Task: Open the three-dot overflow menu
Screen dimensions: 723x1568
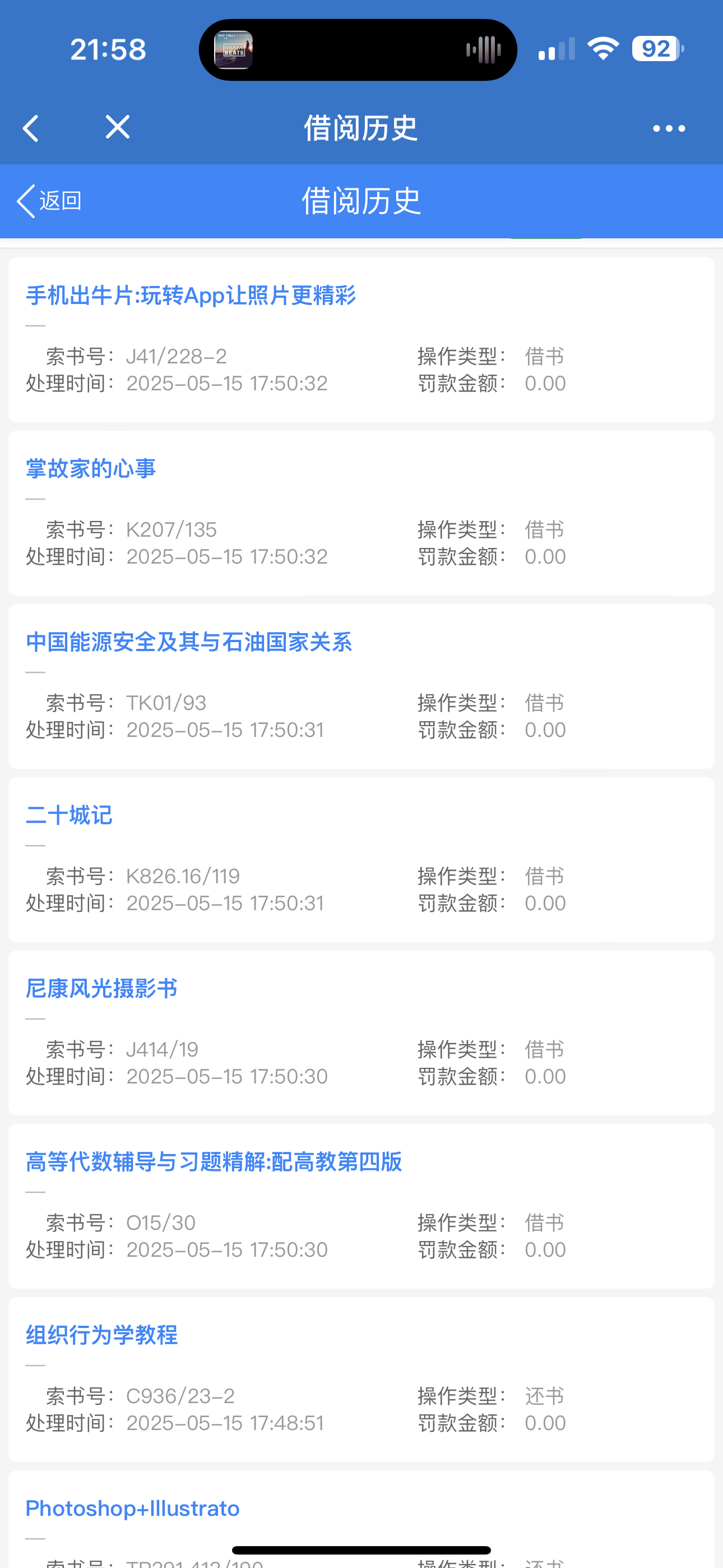Action: click(x=668, y=128)
